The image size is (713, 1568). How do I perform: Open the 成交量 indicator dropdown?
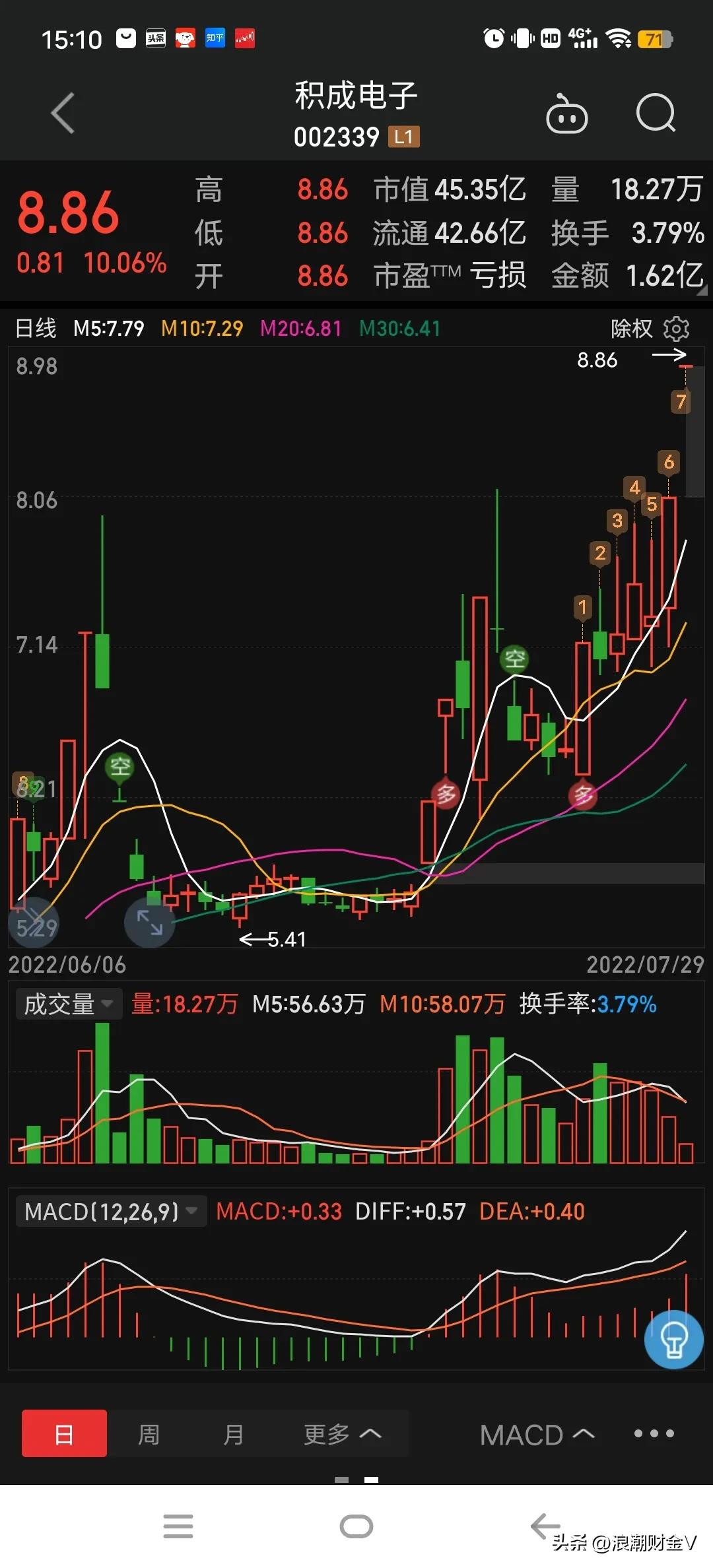(68, 1004)
